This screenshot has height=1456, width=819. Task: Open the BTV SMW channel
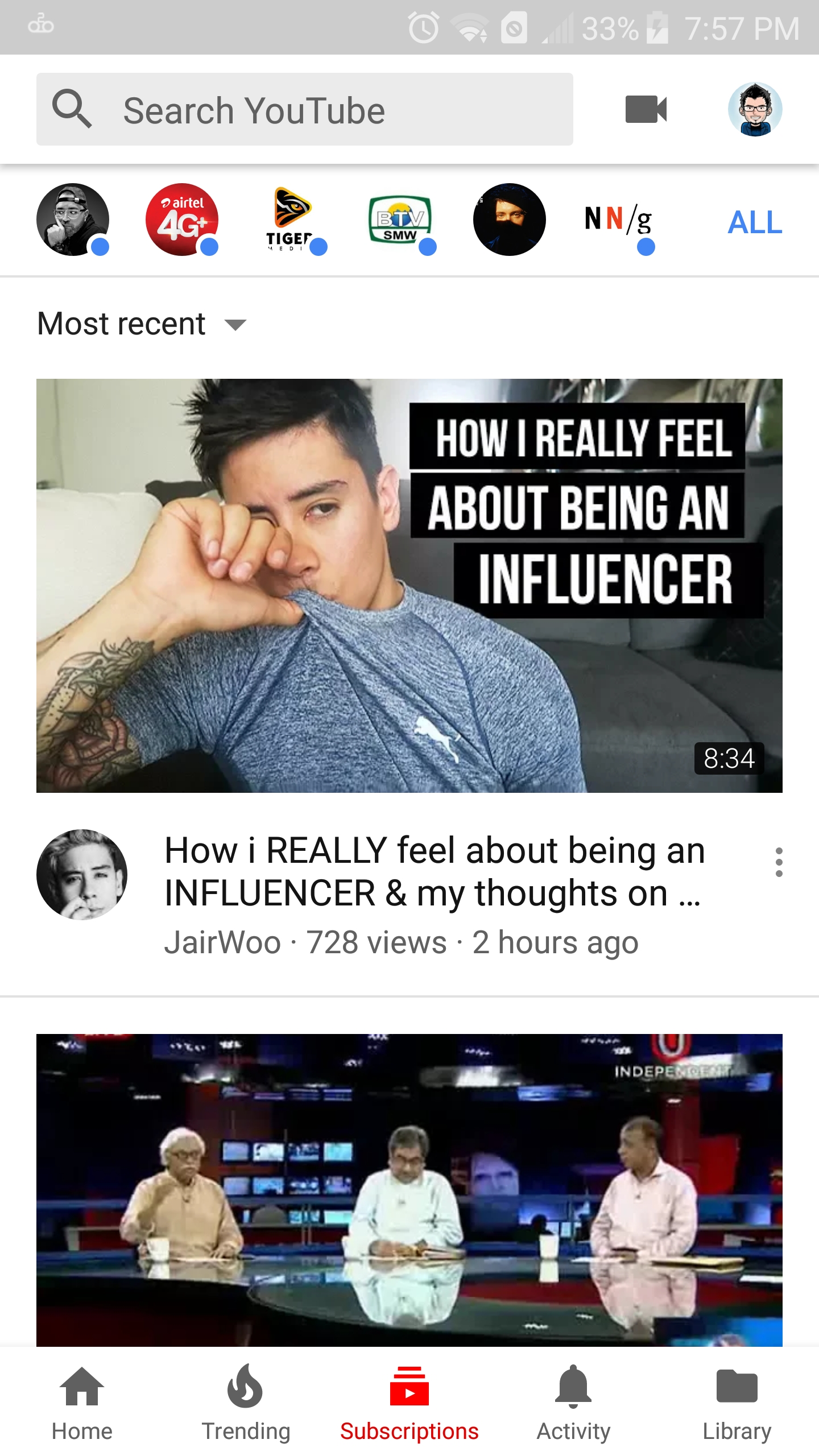tap(400, 220)
